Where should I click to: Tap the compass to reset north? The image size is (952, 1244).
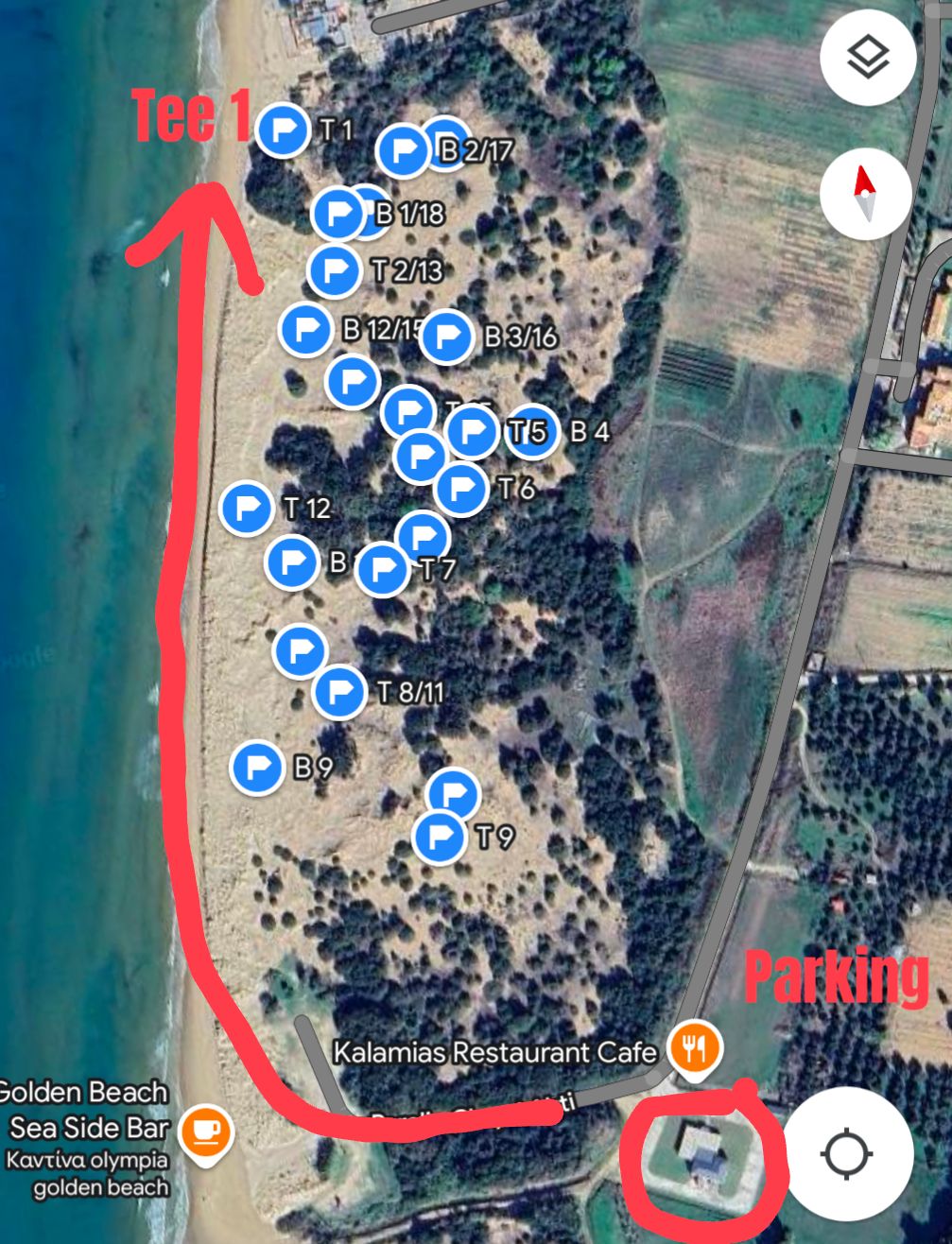coord(866,194)
